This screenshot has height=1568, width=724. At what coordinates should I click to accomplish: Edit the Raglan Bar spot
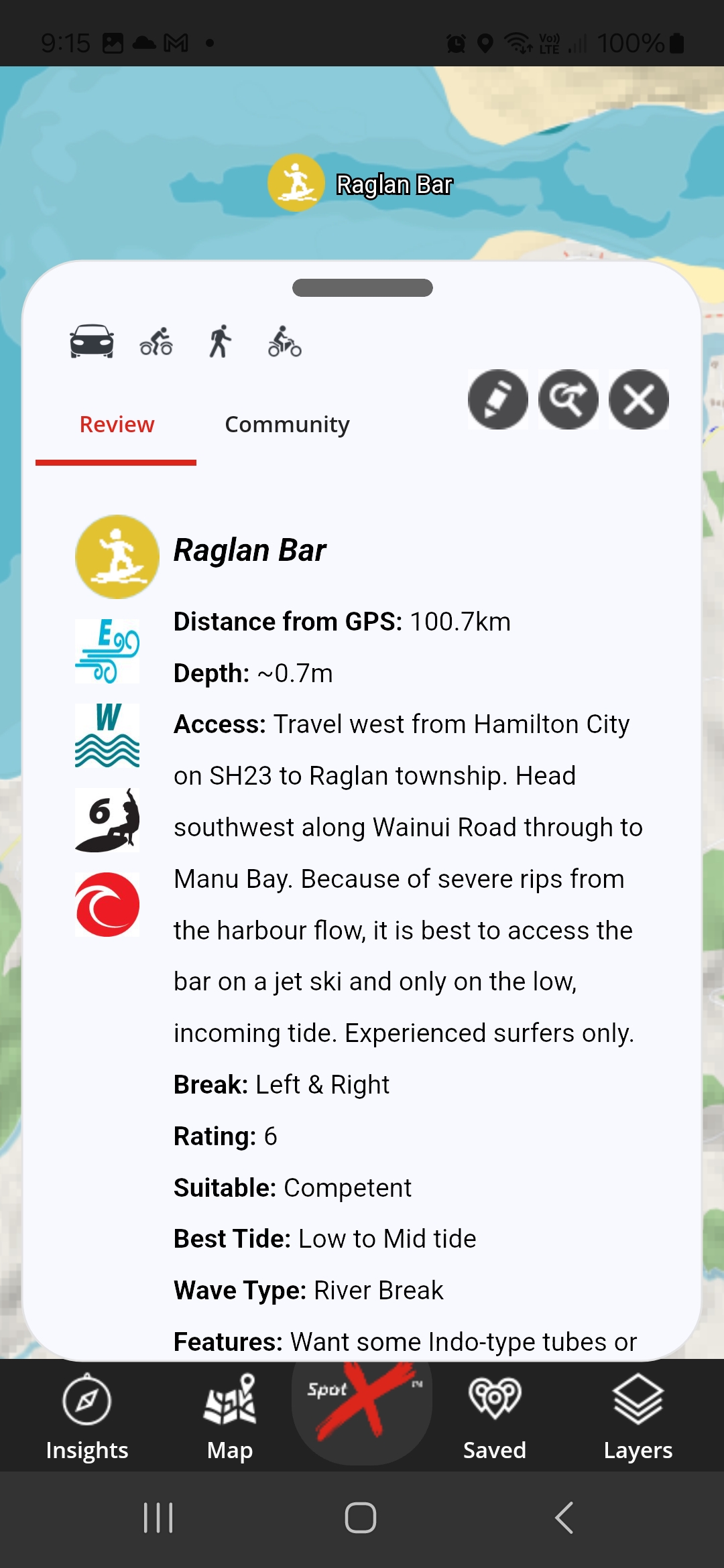497,399
